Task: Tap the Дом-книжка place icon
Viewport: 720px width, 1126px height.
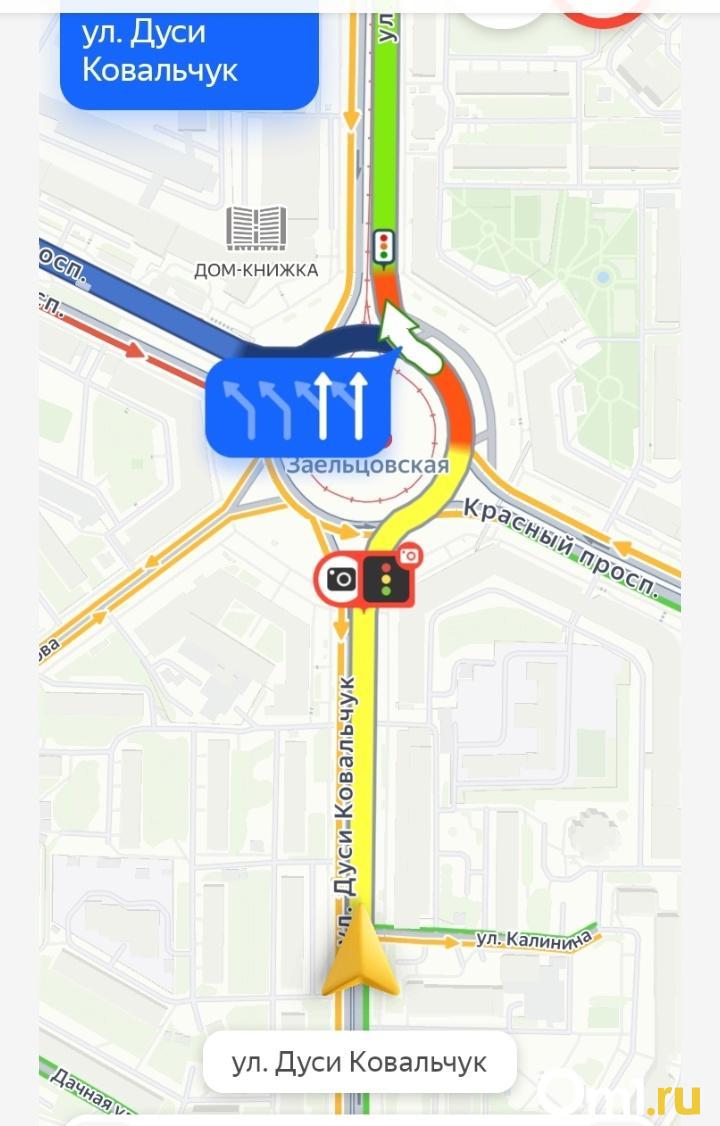Action: tap(256, 229)
